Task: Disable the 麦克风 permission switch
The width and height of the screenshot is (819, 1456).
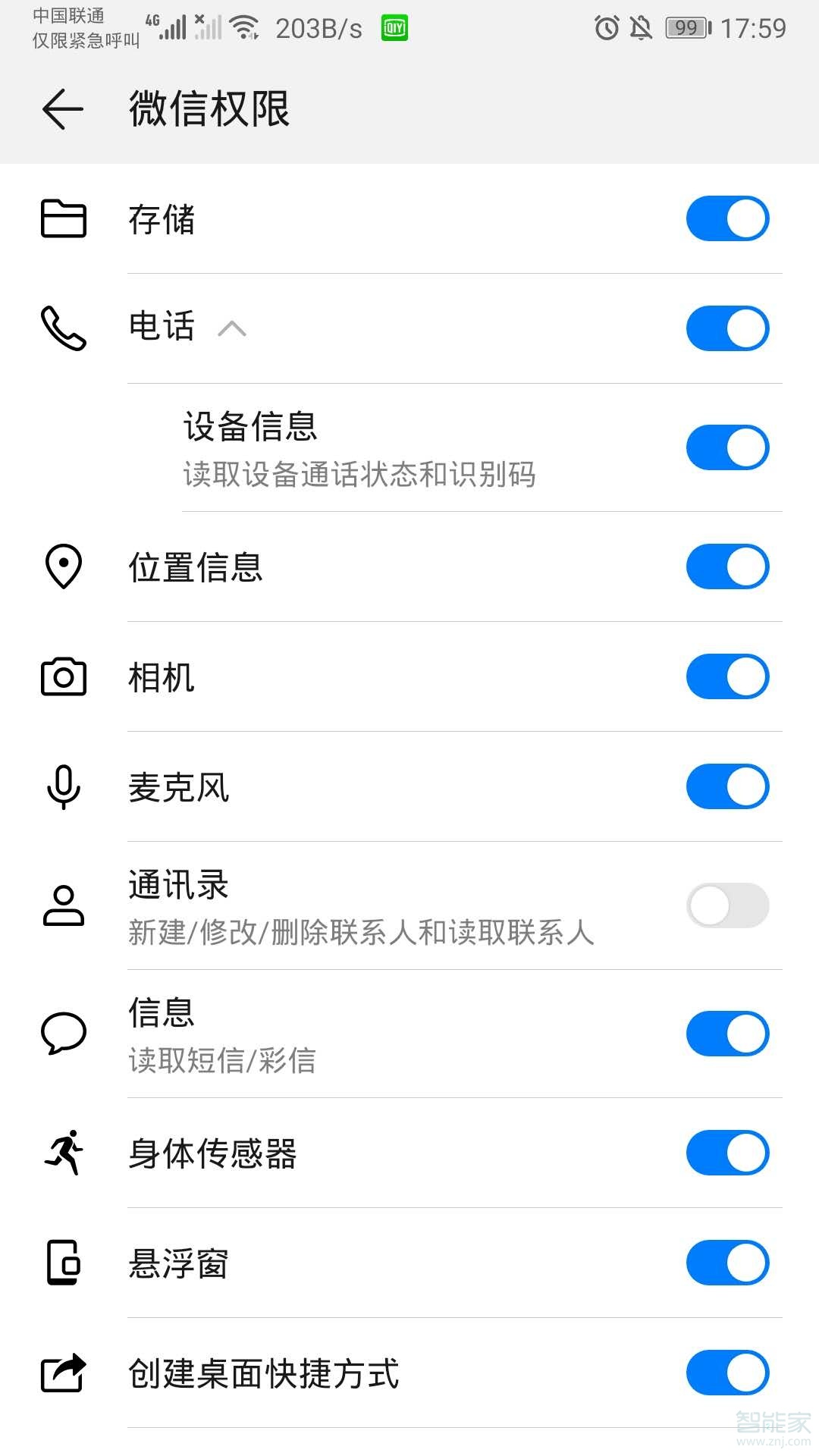Action: pyautogui.click(x=726, y=786)
